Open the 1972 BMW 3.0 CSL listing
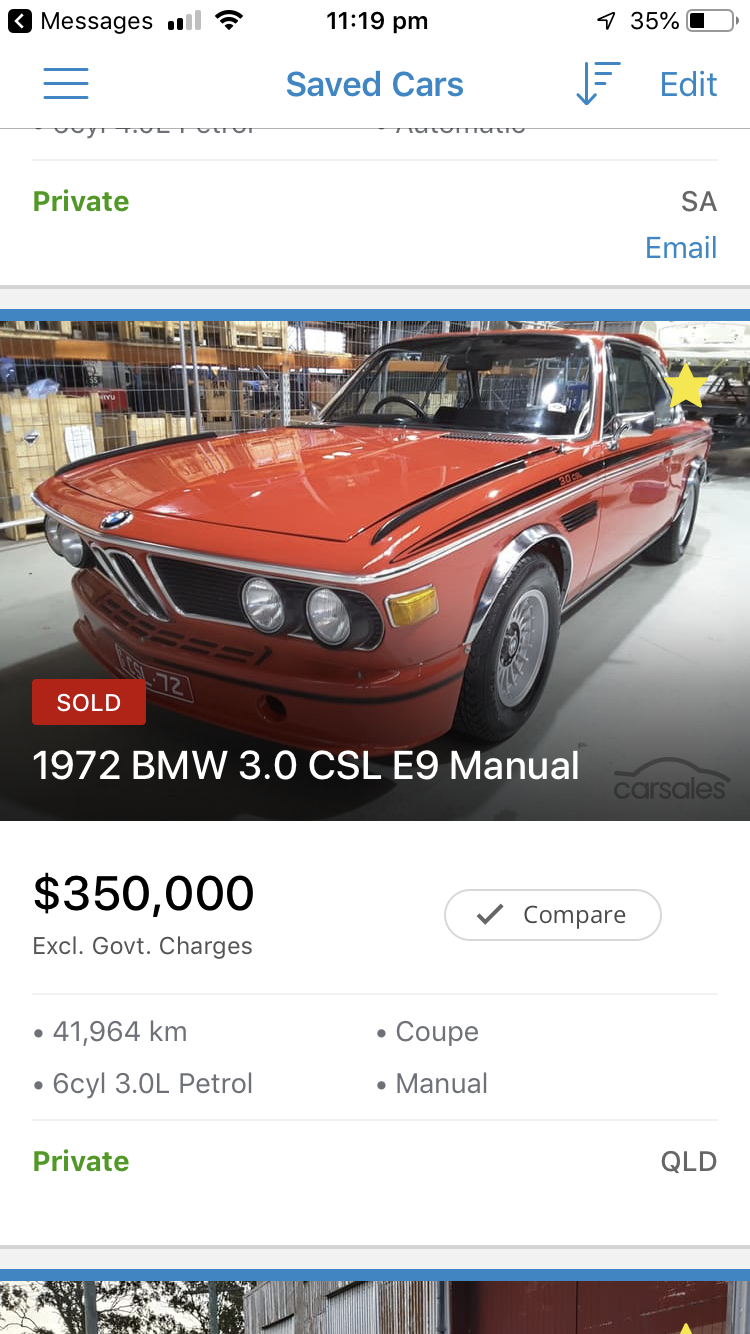 click(305, 766)
